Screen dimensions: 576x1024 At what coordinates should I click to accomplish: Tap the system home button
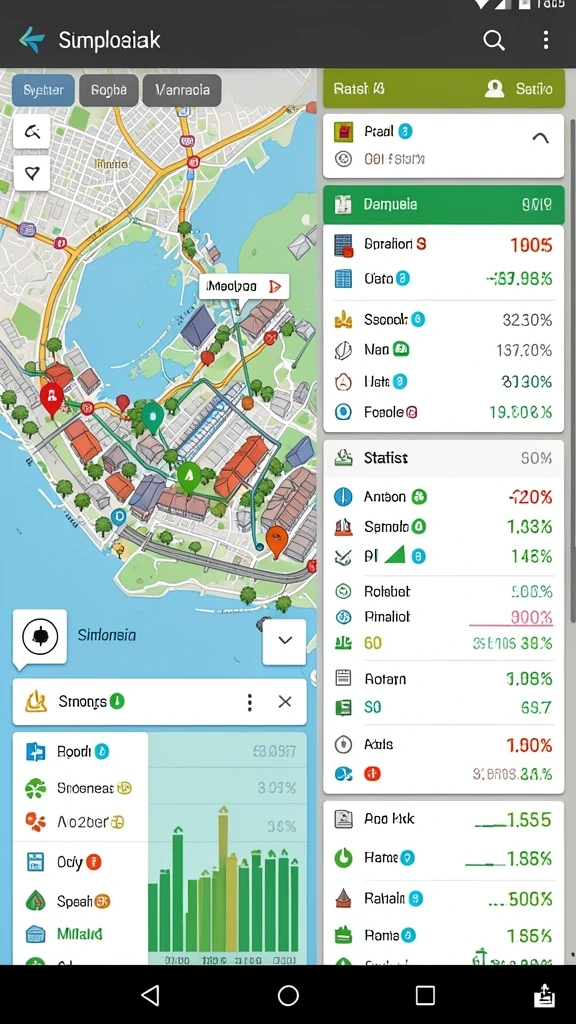pyautogui.click(x=288, y=995)
